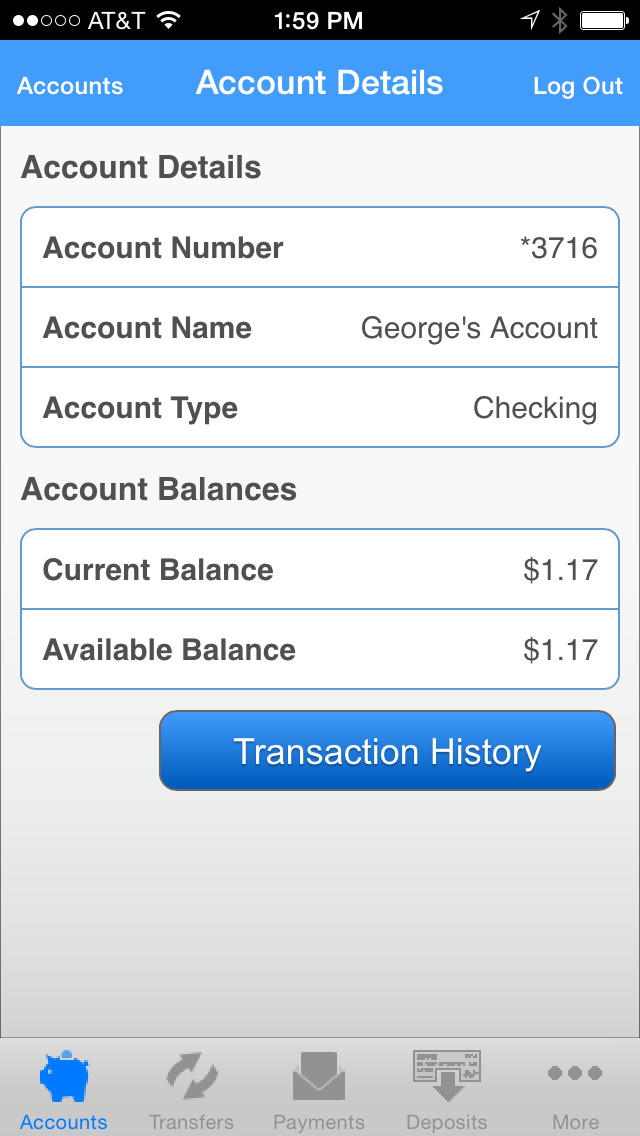The image size is (640, 1136).
Task: Open Transaction History
Action: tap(387, 751)
